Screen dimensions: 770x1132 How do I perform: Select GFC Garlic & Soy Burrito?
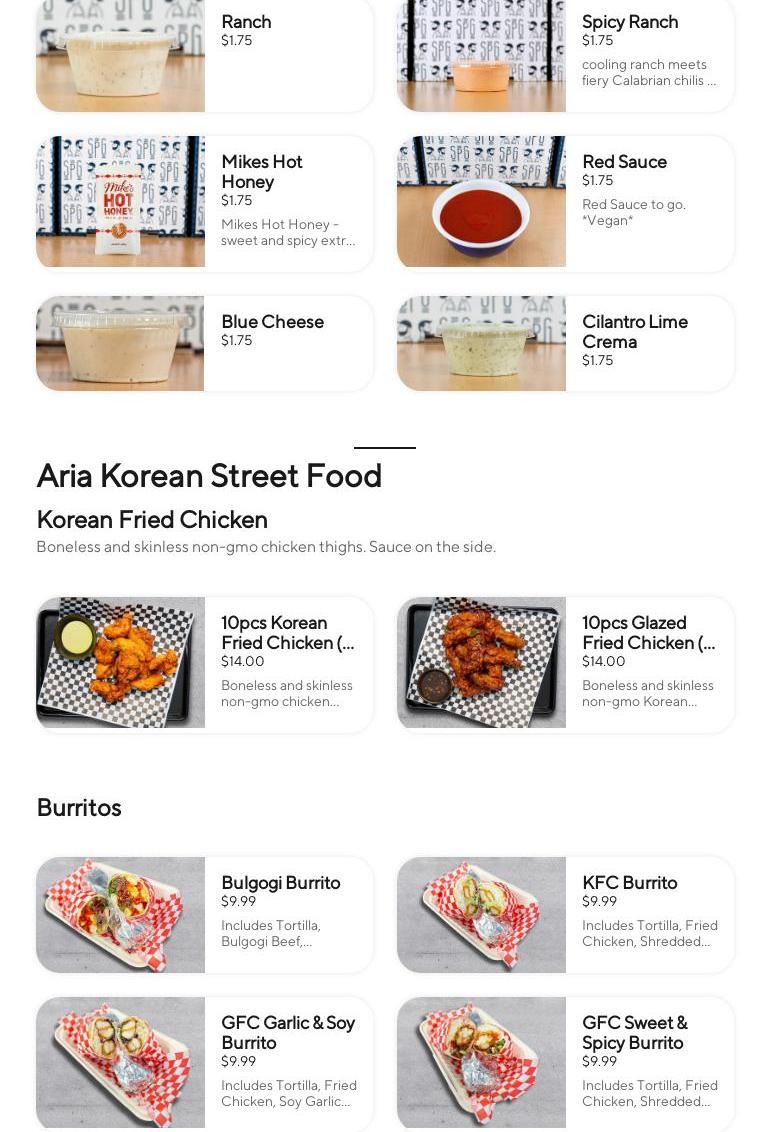(205, 1062)
